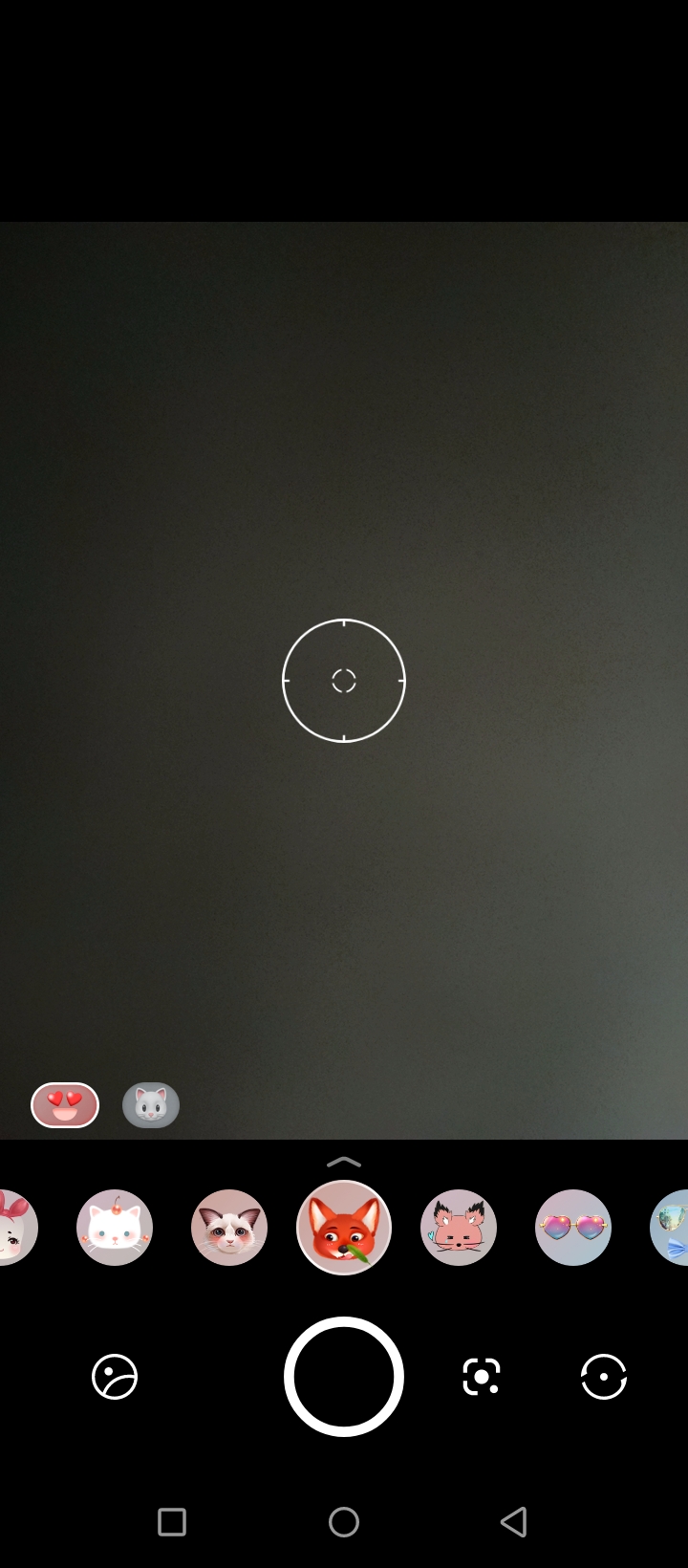Switch to the gray cat filter category
Screen dimensions: 688x1568
[x=151, y=1105]
